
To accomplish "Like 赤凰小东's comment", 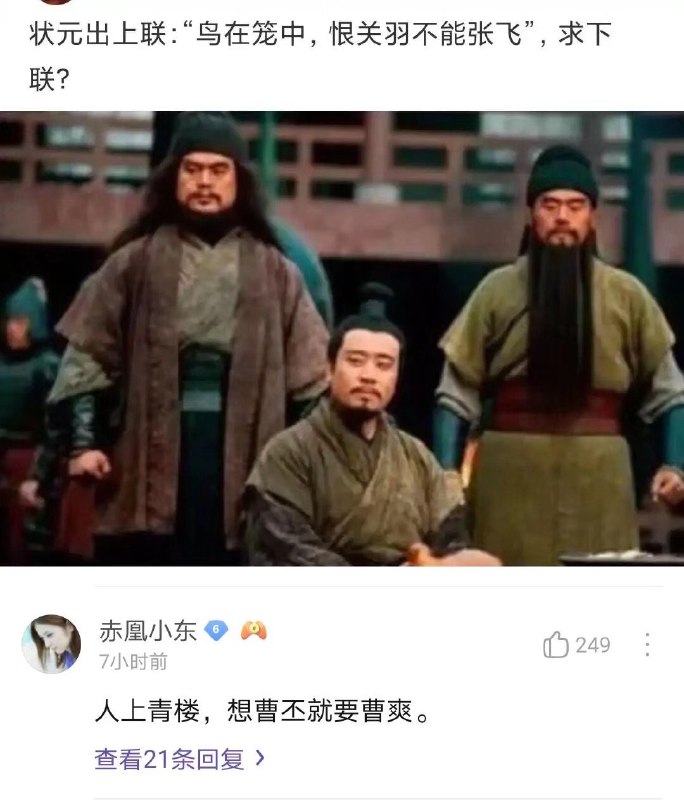I will [x=556, y=645].
